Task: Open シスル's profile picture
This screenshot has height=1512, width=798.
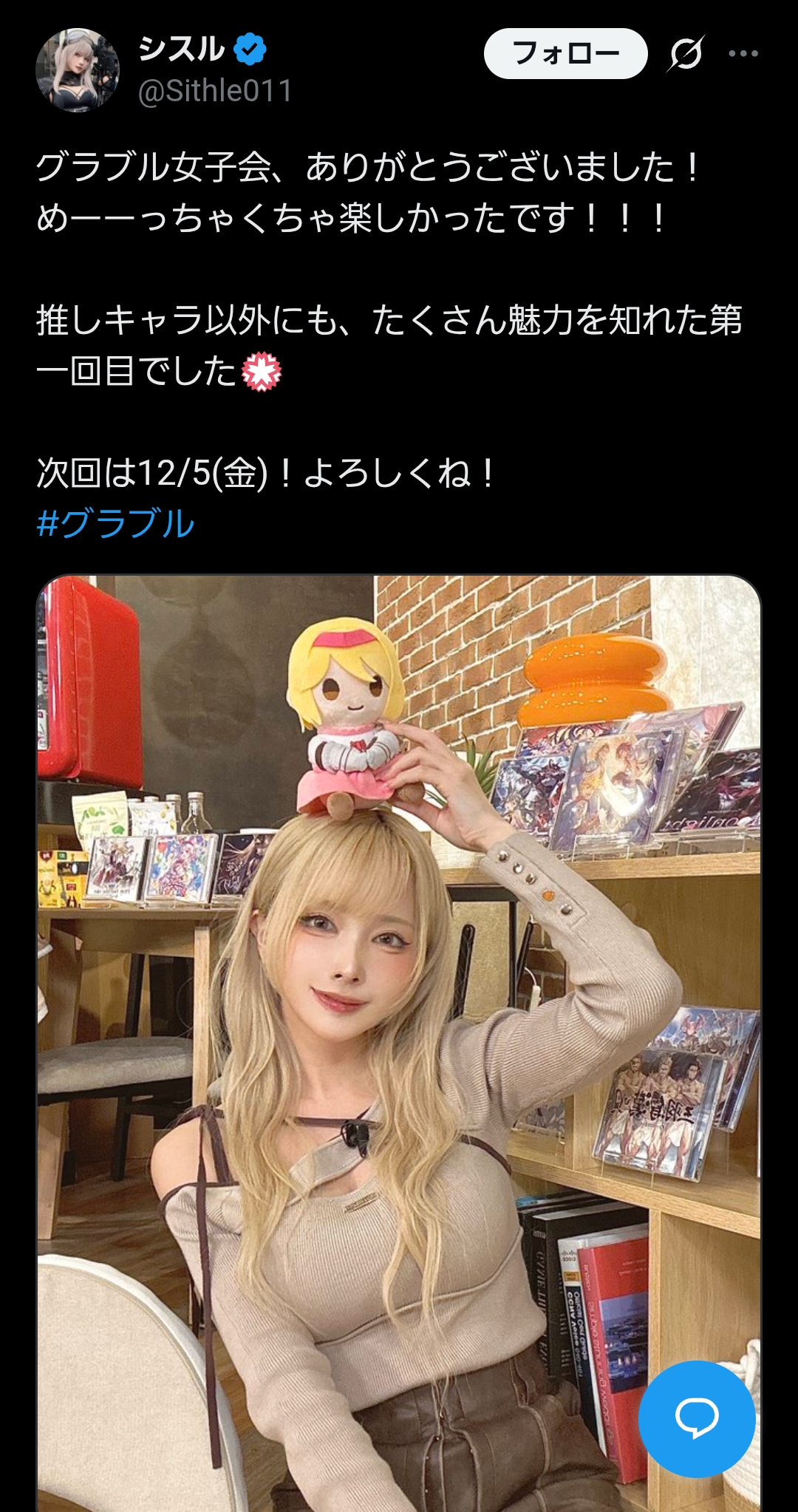Action: (x=78, y=70)
